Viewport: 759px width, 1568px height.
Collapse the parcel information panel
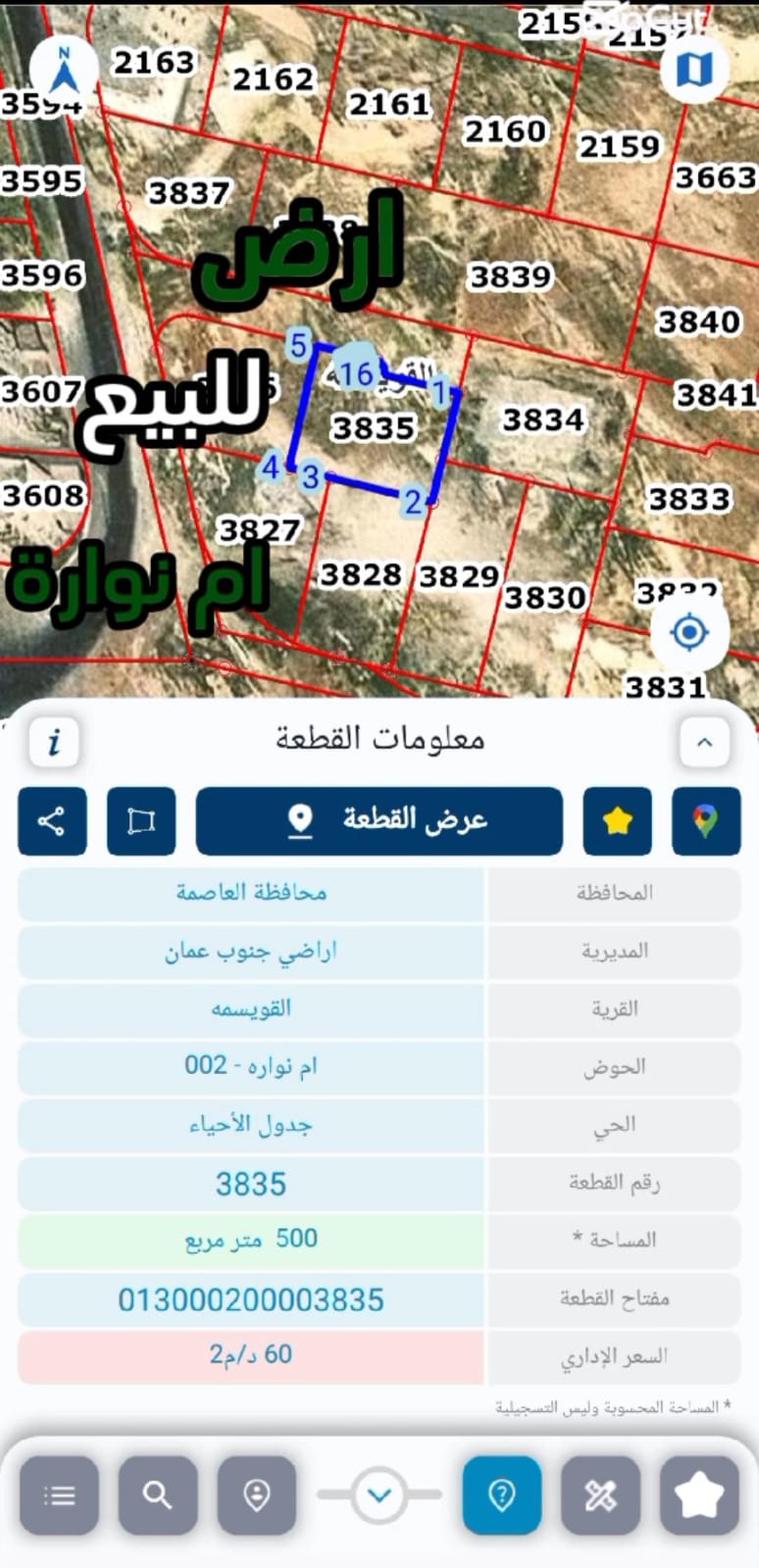point(704,742)
